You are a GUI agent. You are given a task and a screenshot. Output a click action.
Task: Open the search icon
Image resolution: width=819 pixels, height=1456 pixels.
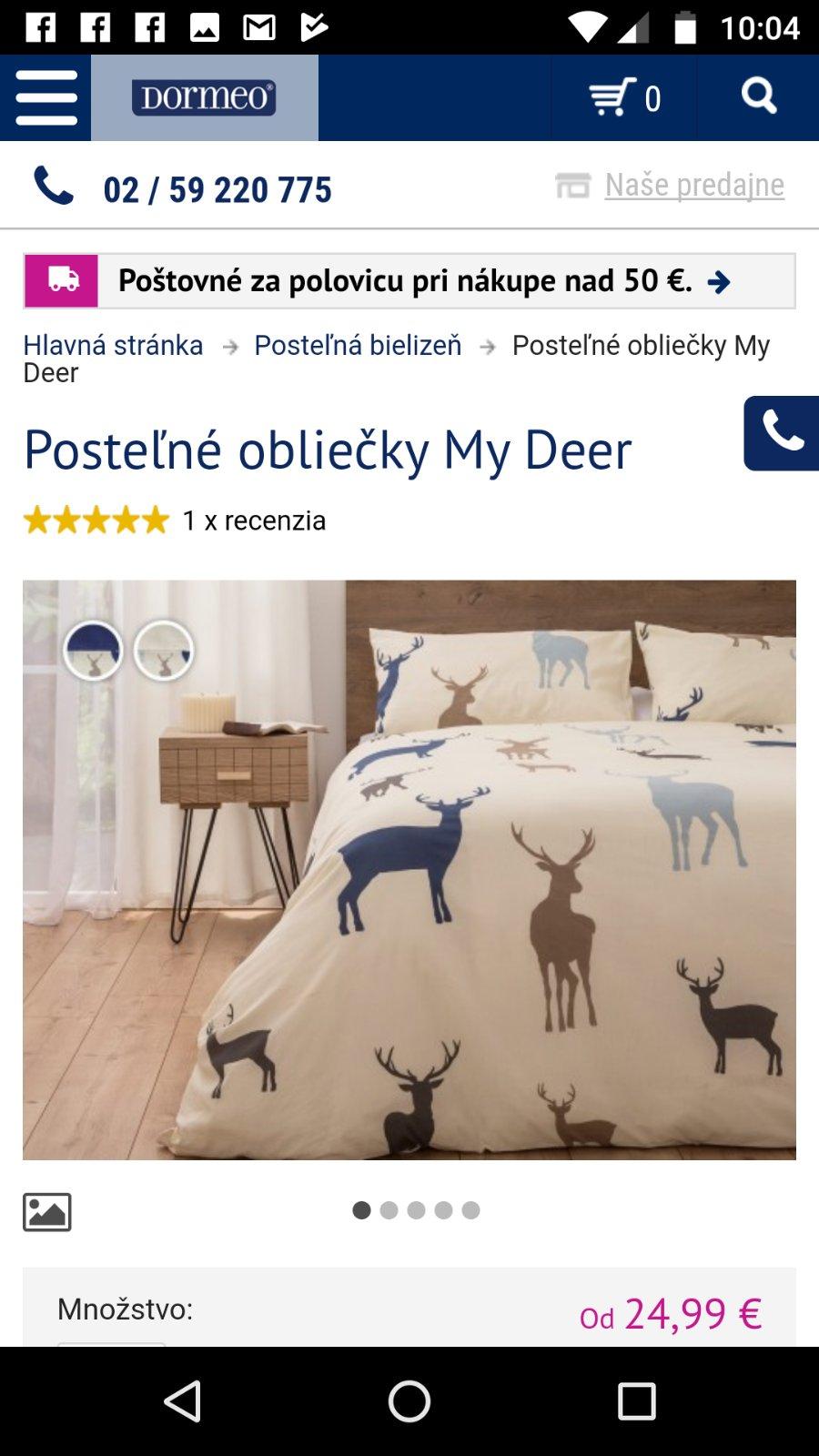coord(758,96)
